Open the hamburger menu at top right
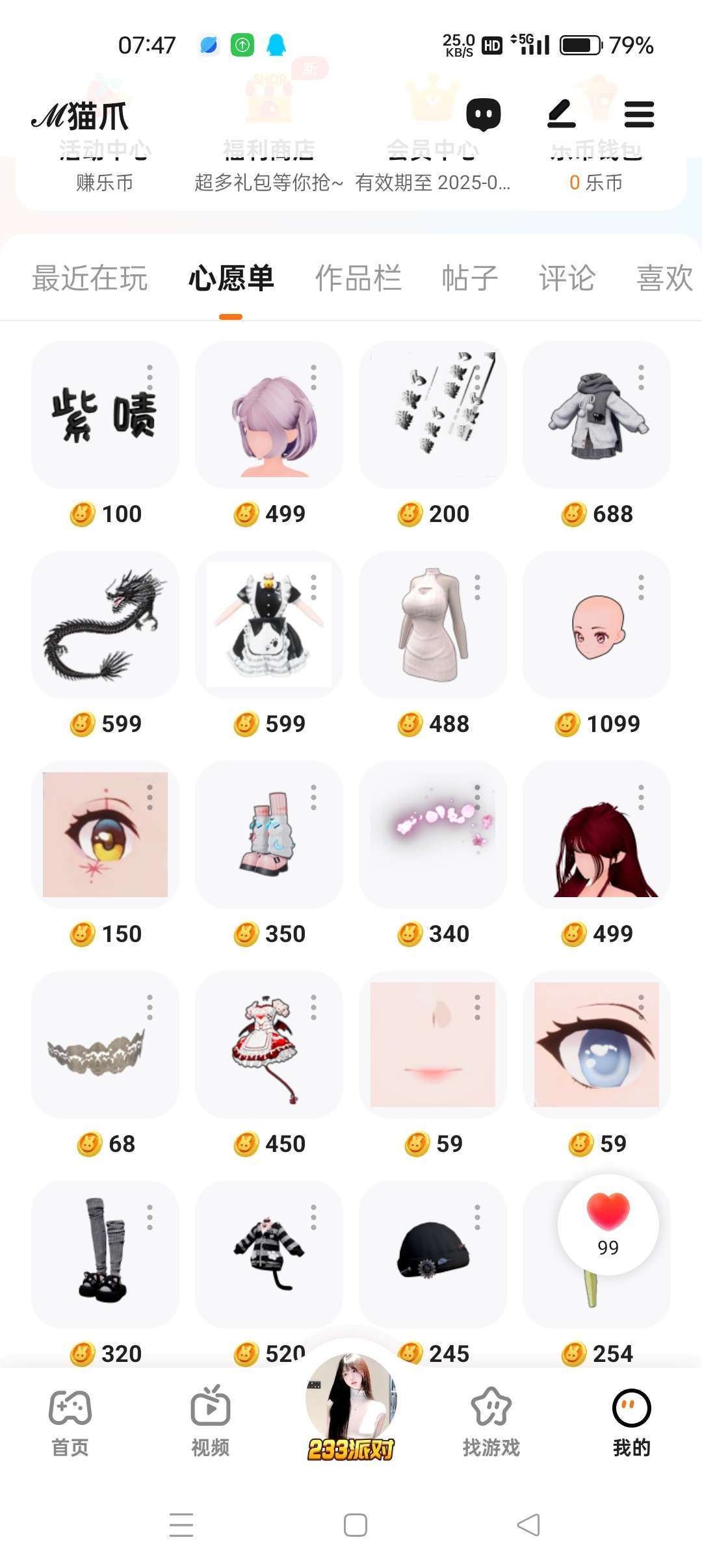The image size is (702, 1568). click(639, 114)
